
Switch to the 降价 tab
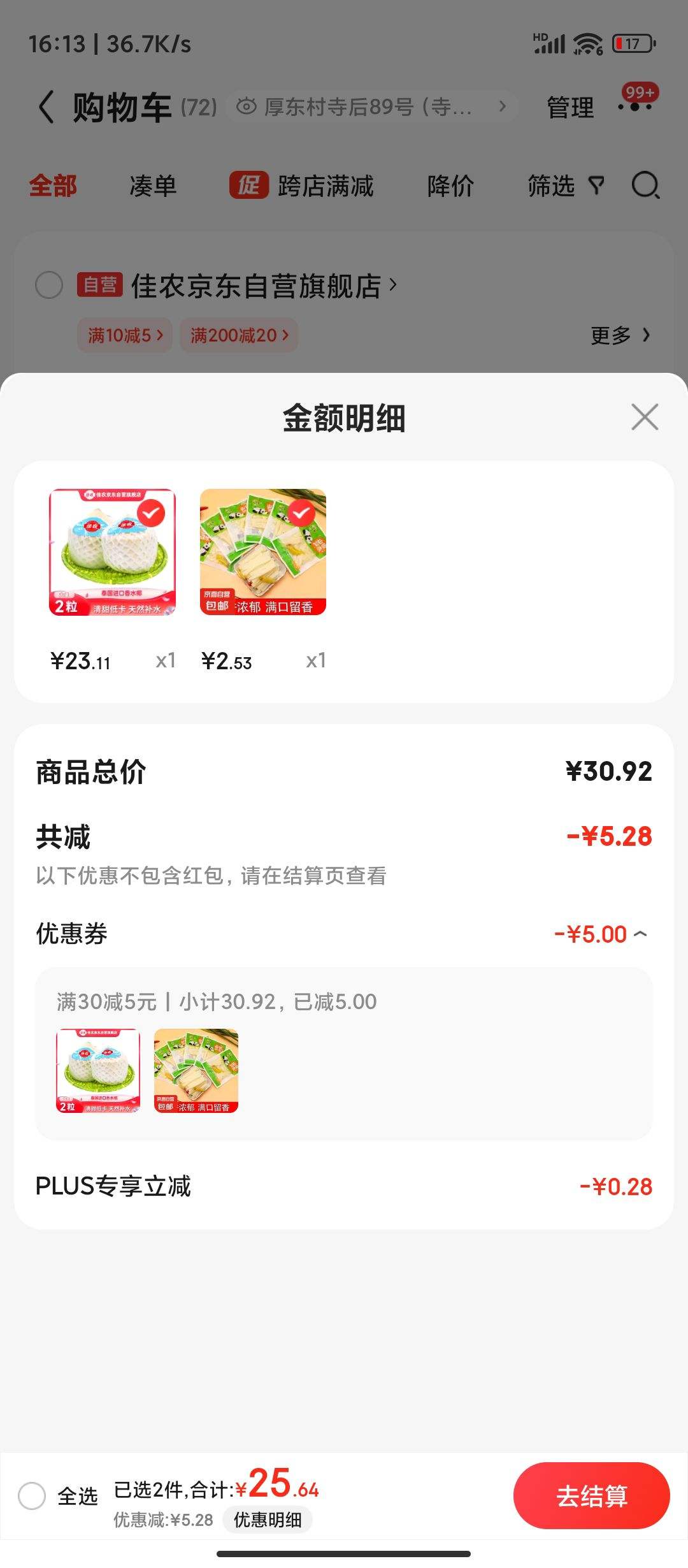pos(450,186)
